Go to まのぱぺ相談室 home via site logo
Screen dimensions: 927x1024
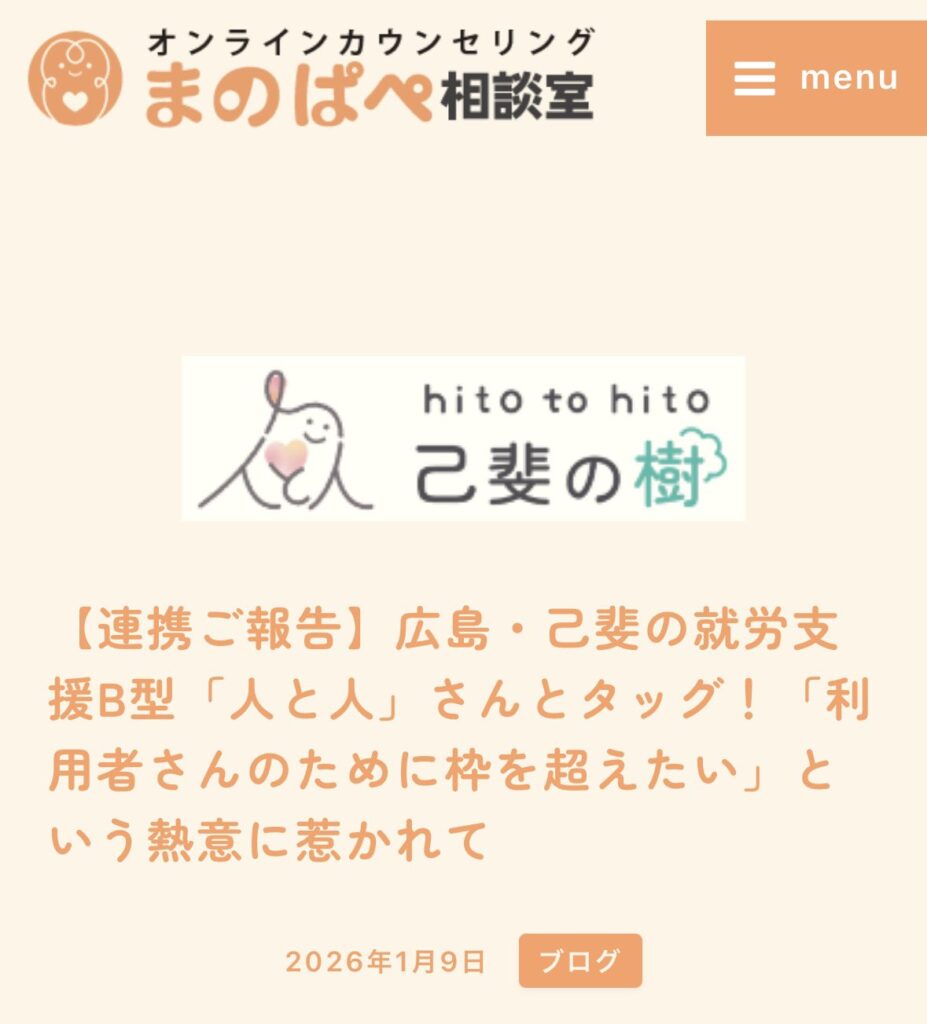coord(311,78)
